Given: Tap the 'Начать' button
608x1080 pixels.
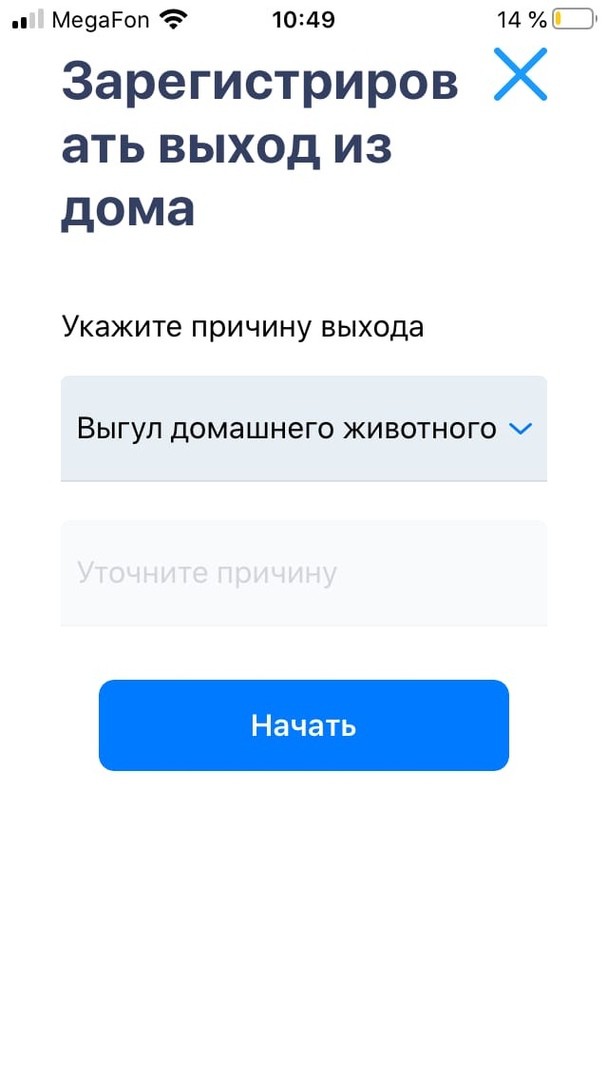Looking at the screenshot, I should 304,725.
